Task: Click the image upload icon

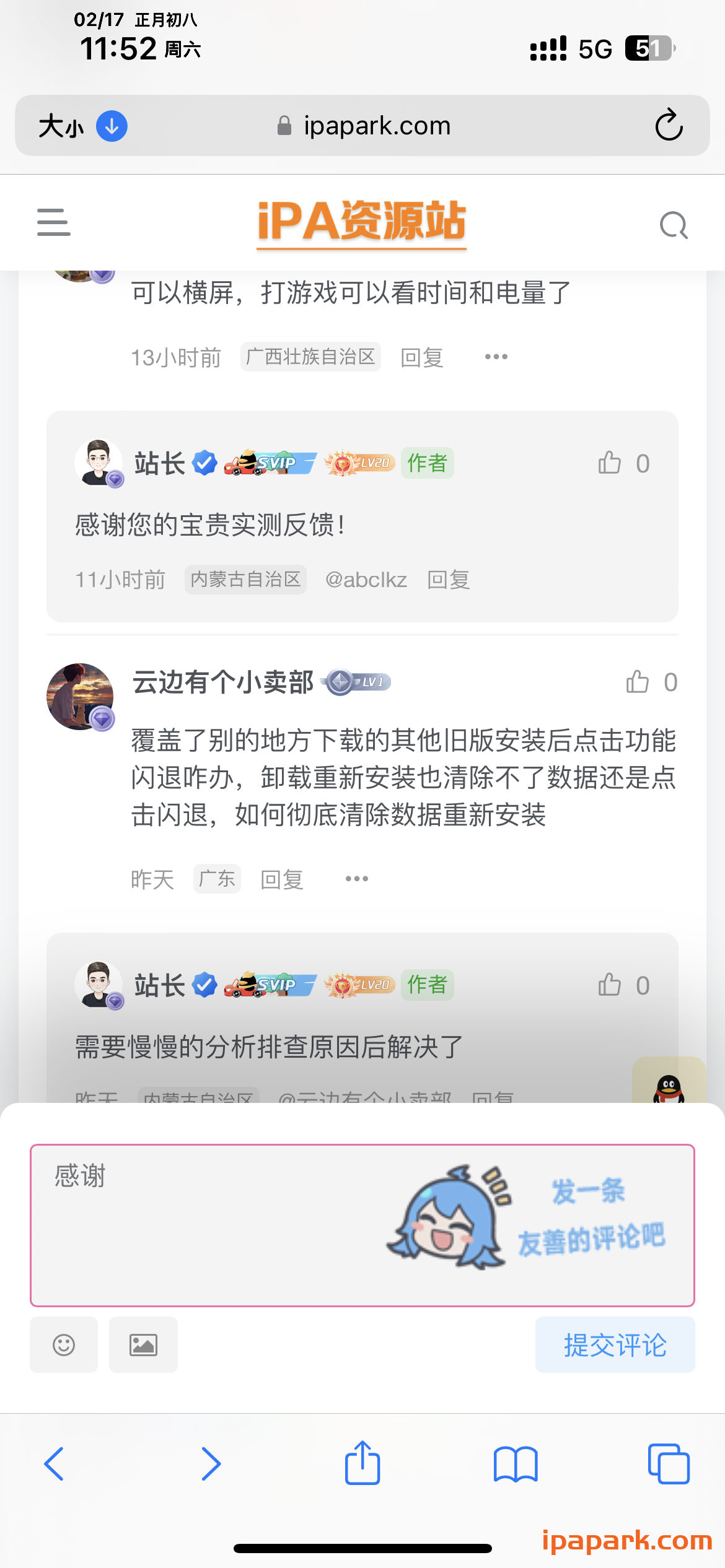Action: pyautogui.click(x=143, y=1344)
